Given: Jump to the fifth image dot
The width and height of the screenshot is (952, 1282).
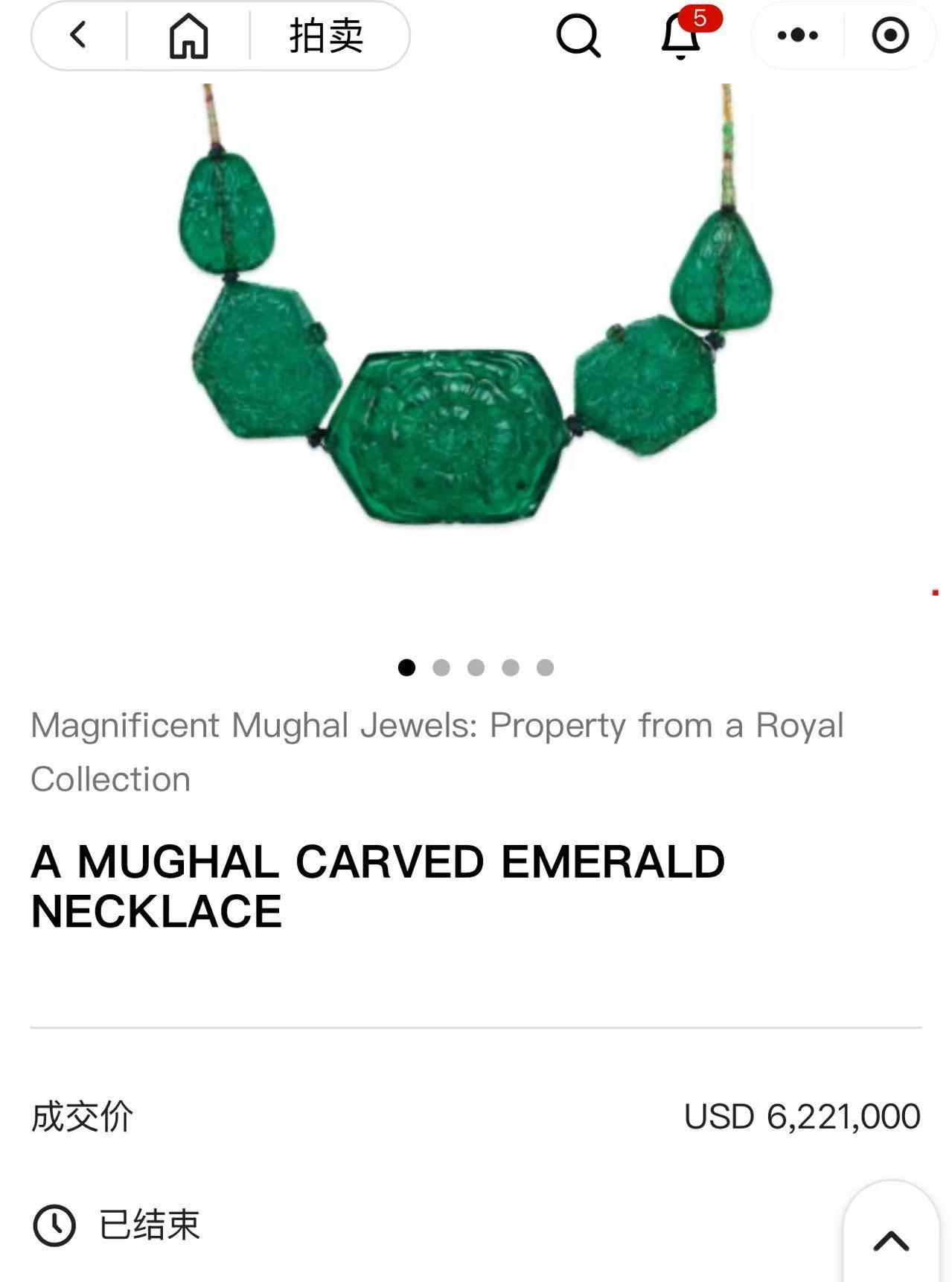Looking at the screenshot, I should click(545, 668).
